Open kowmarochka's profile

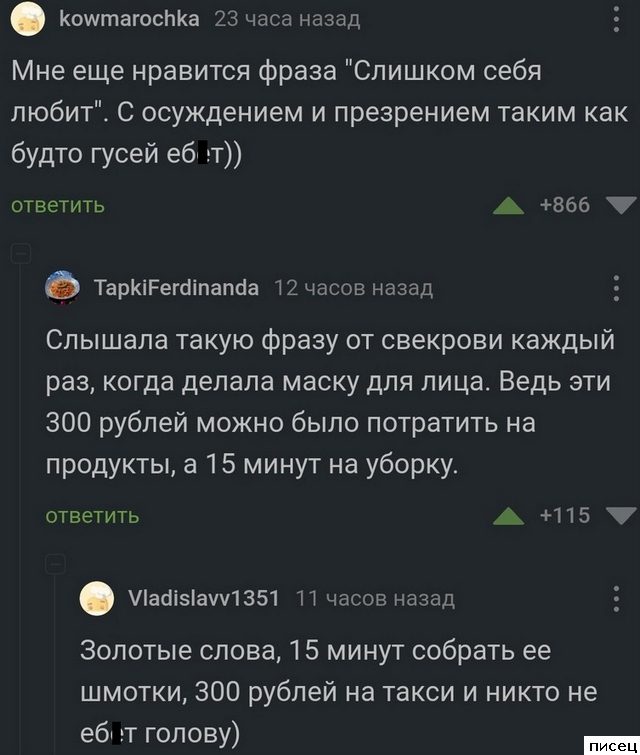129,19
